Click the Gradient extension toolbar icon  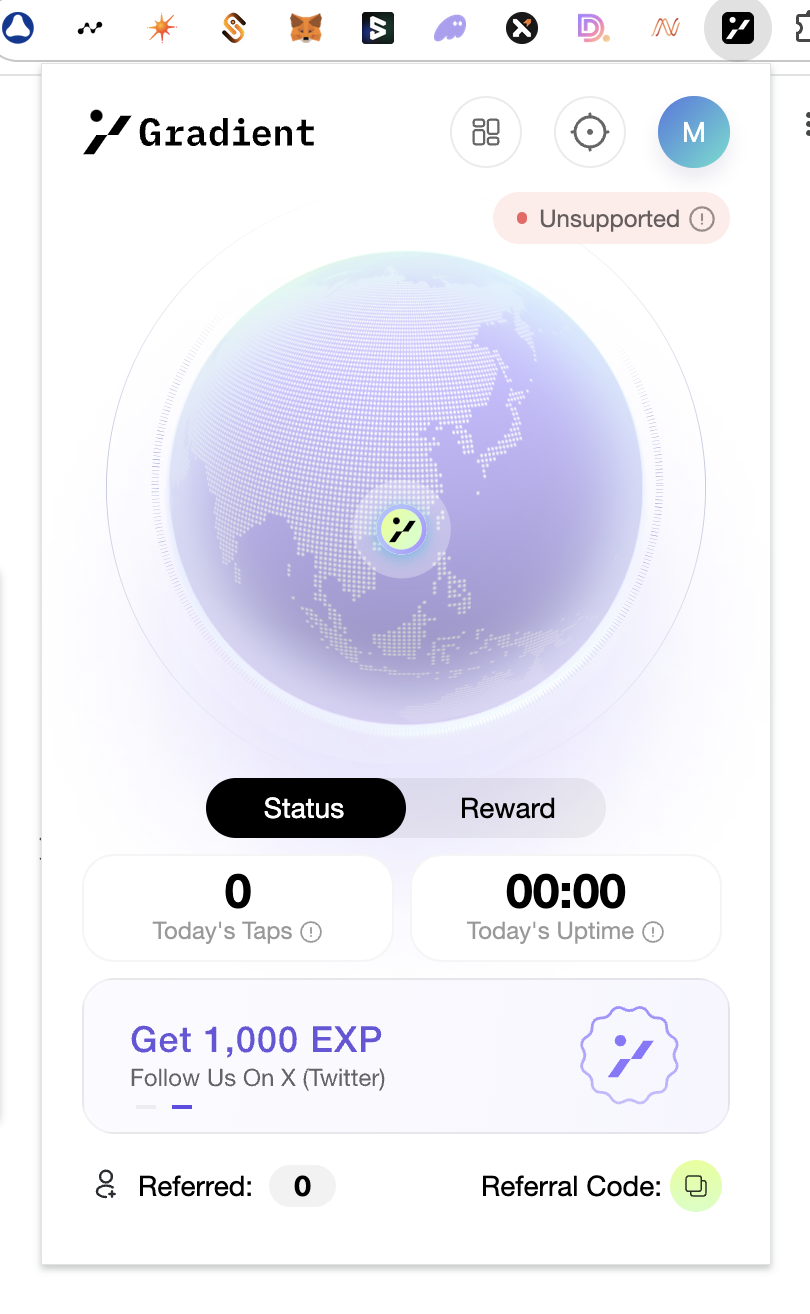[738, 29]
